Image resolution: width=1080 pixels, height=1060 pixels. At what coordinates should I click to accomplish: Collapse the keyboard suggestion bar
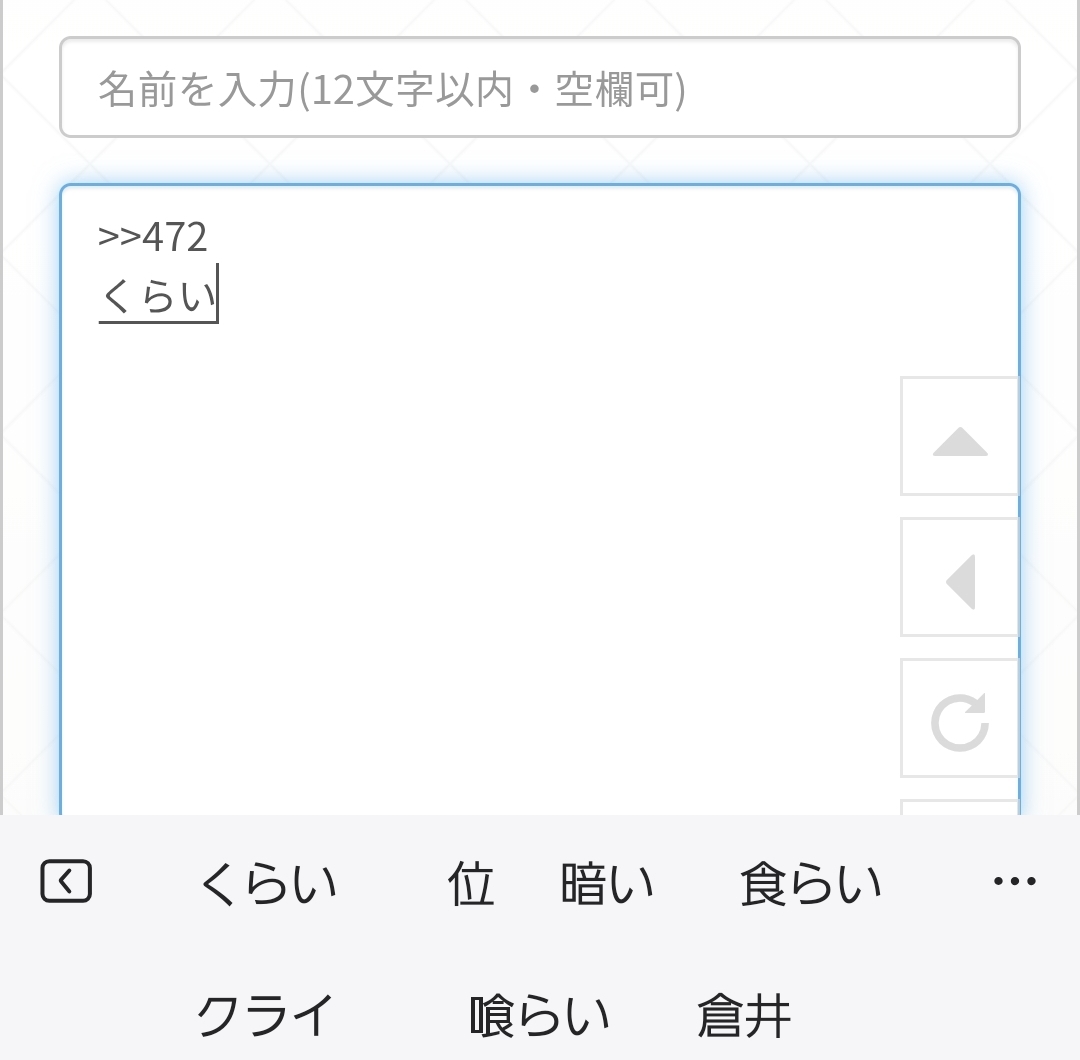[x=66, y=882]
